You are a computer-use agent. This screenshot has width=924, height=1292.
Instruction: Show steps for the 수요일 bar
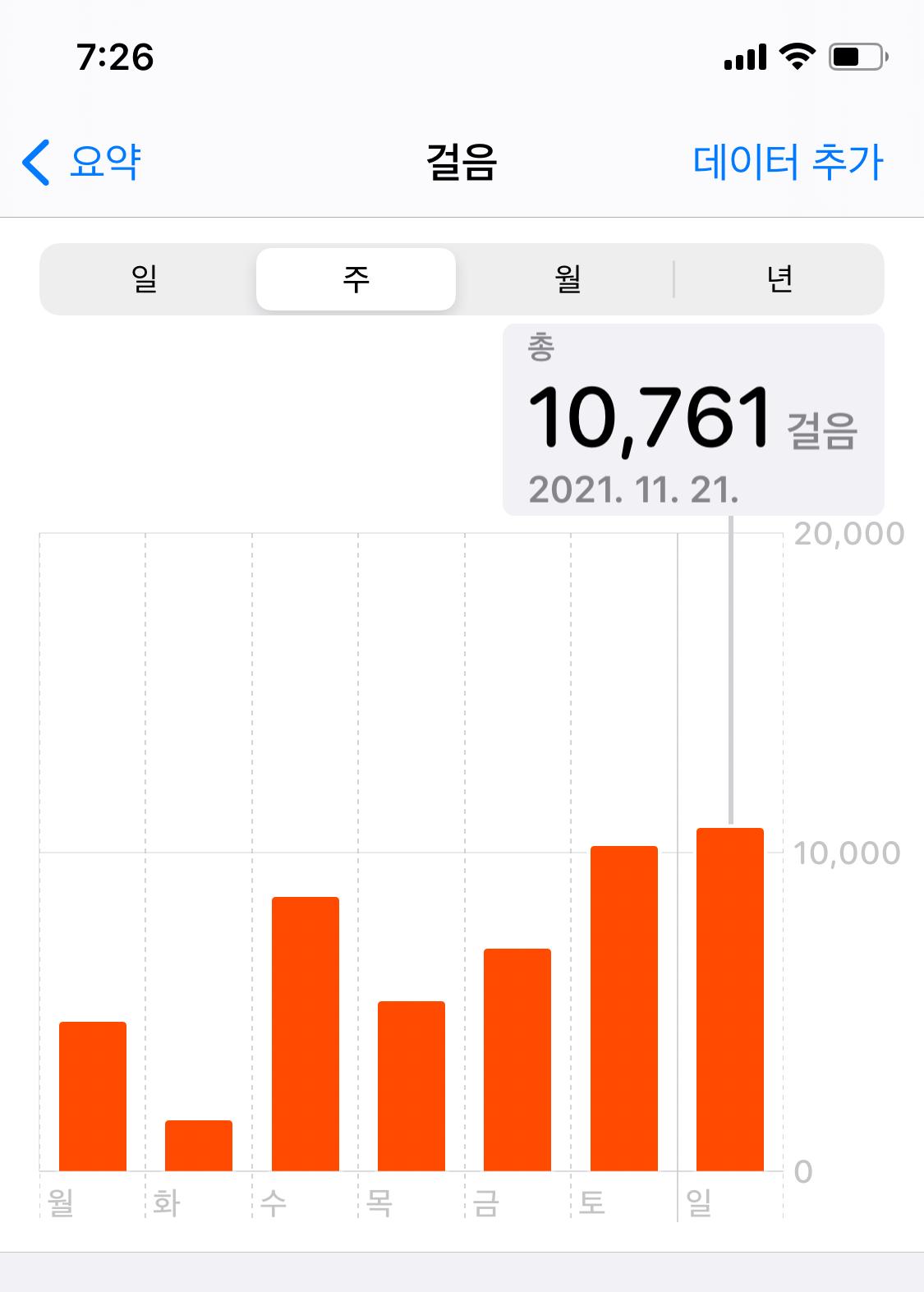click(306, 1033)
